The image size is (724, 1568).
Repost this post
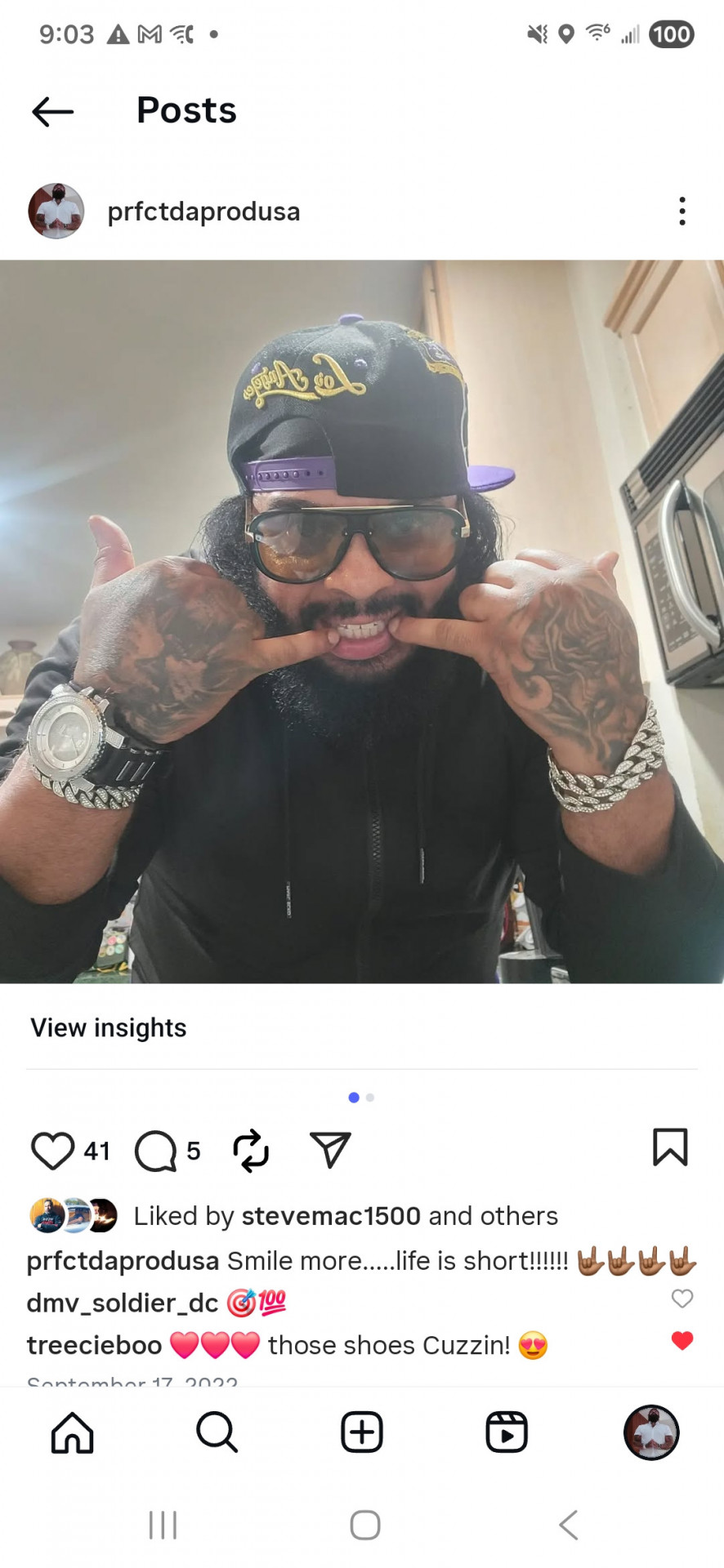pos(251,1151)
